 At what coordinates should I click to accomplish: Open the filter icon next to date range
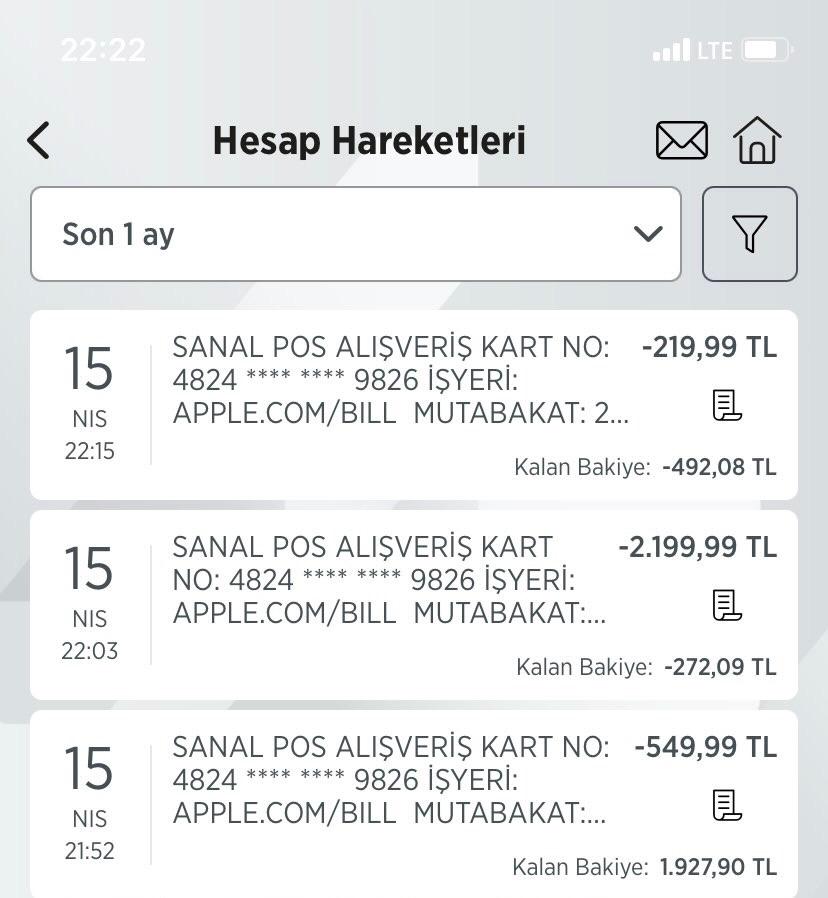coord(750,233)
